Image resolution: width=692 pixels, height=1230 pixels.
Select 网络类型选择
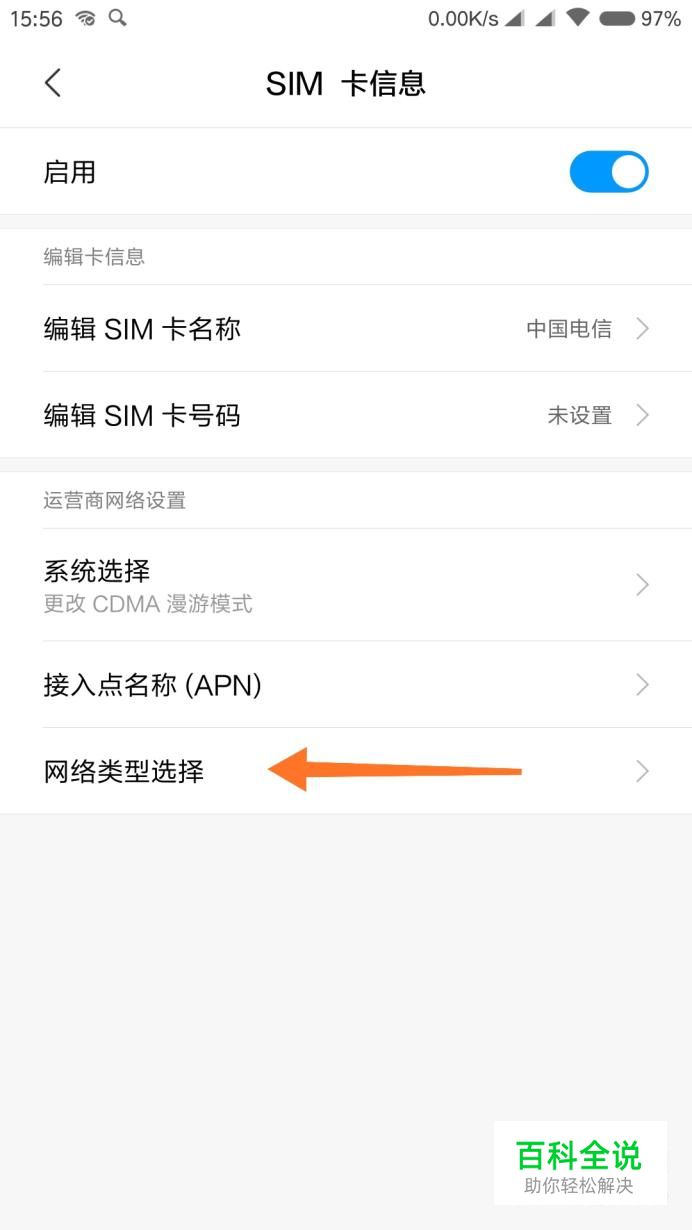tap(346, 771)
